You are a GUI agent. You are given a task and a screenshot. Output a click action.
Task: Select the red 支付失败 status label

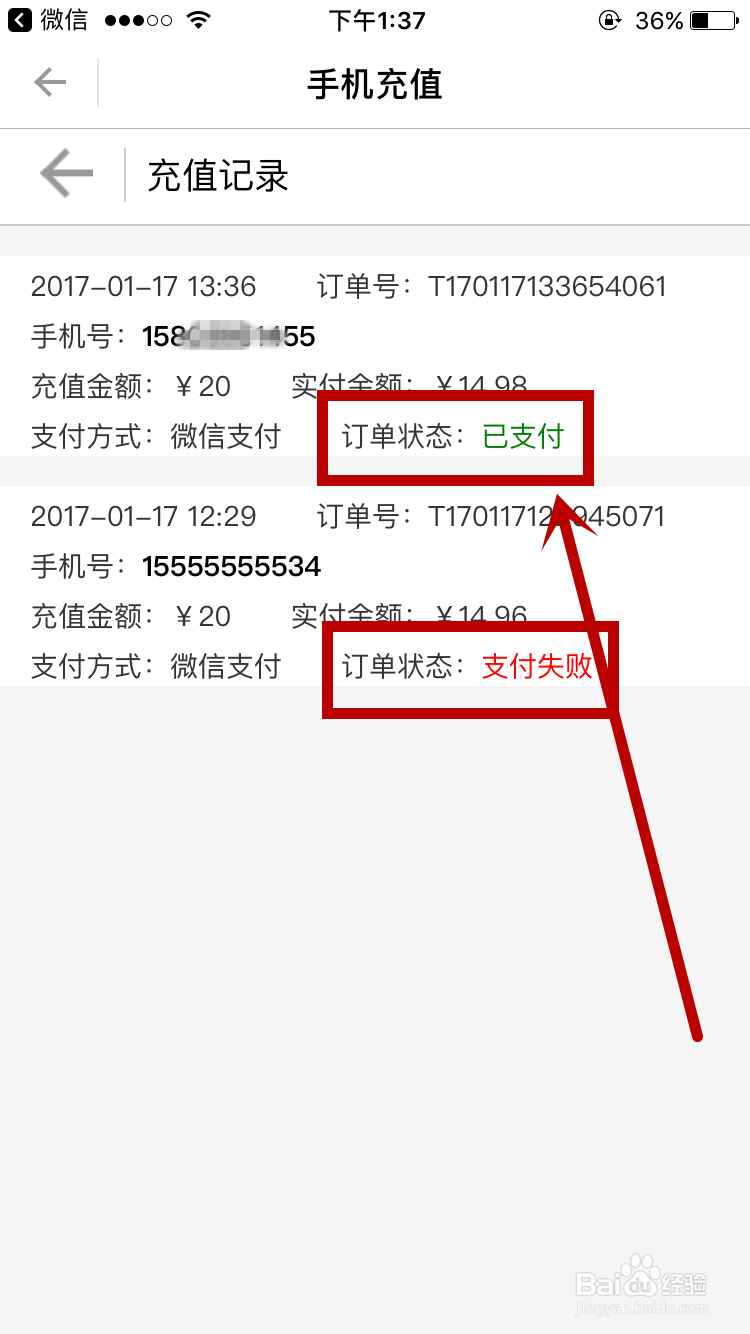click(x=536, y=666)
